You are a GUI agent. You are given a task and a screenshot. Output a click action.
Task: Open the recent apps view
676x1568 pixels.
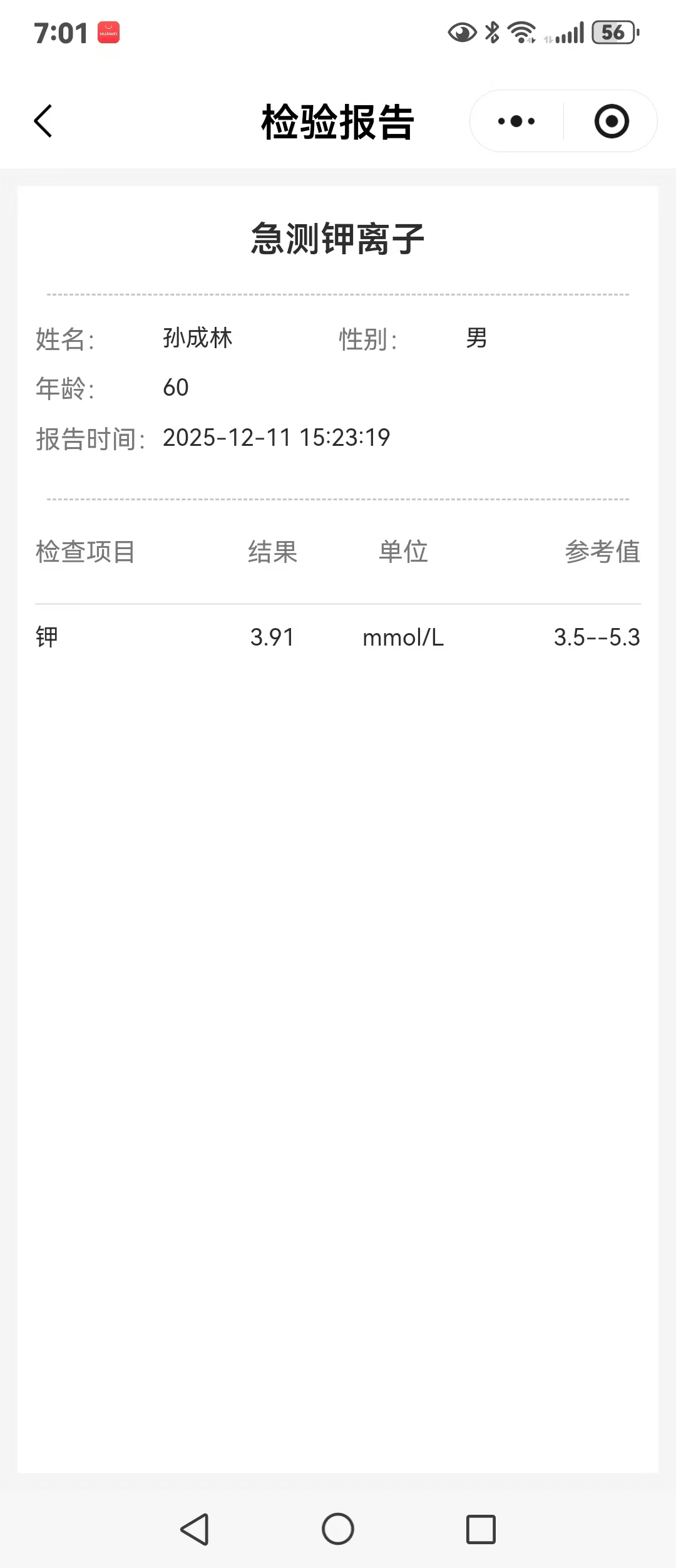pyautogui.click(x=481, y=1529)
